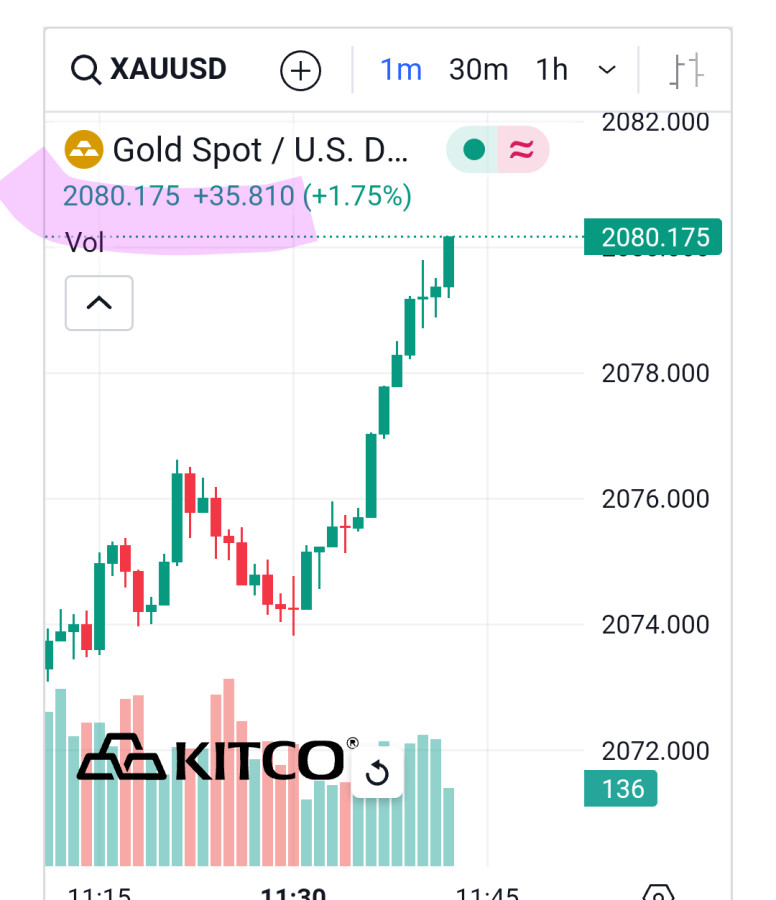The image size is (776, 900).
Task: Tap the green market status dot
Action: coord(475,150)
